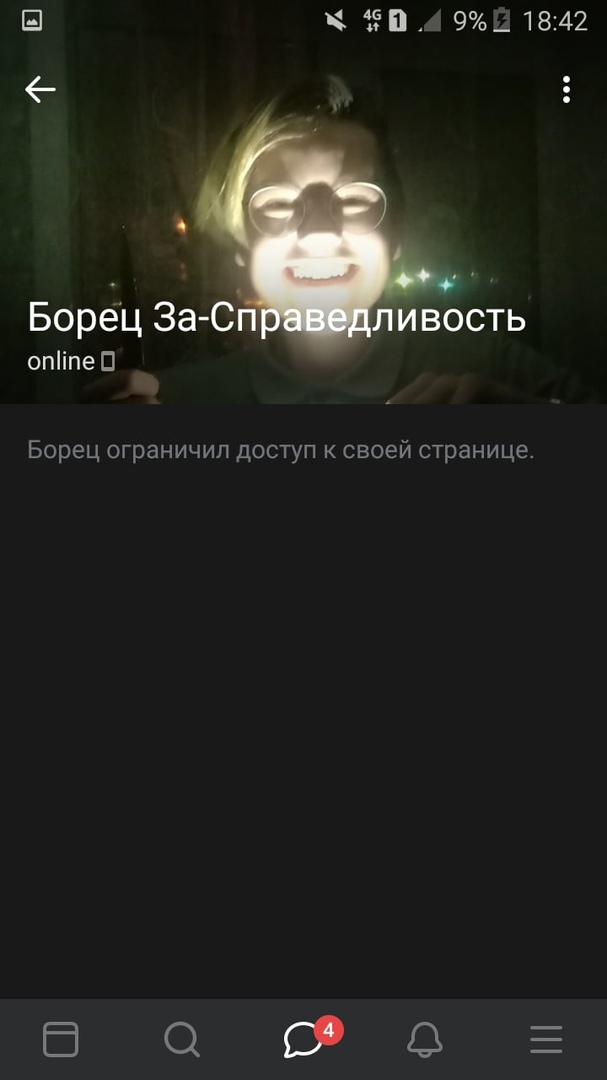Switch to the news feed tab

60,1040
